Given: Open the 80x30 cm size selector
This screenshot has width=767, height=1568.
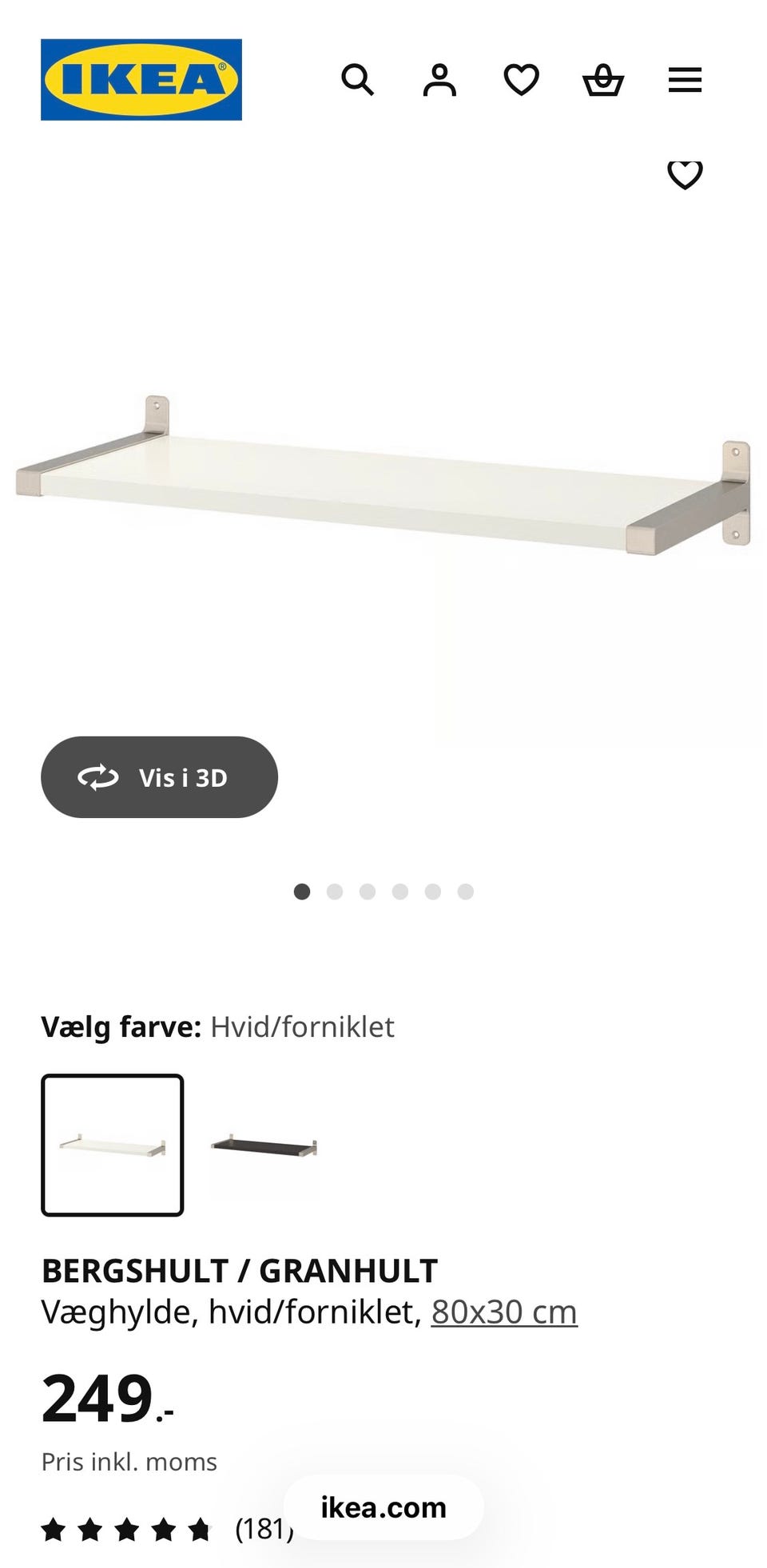Looking at the screenshot, I should [x=503, y=1310].
